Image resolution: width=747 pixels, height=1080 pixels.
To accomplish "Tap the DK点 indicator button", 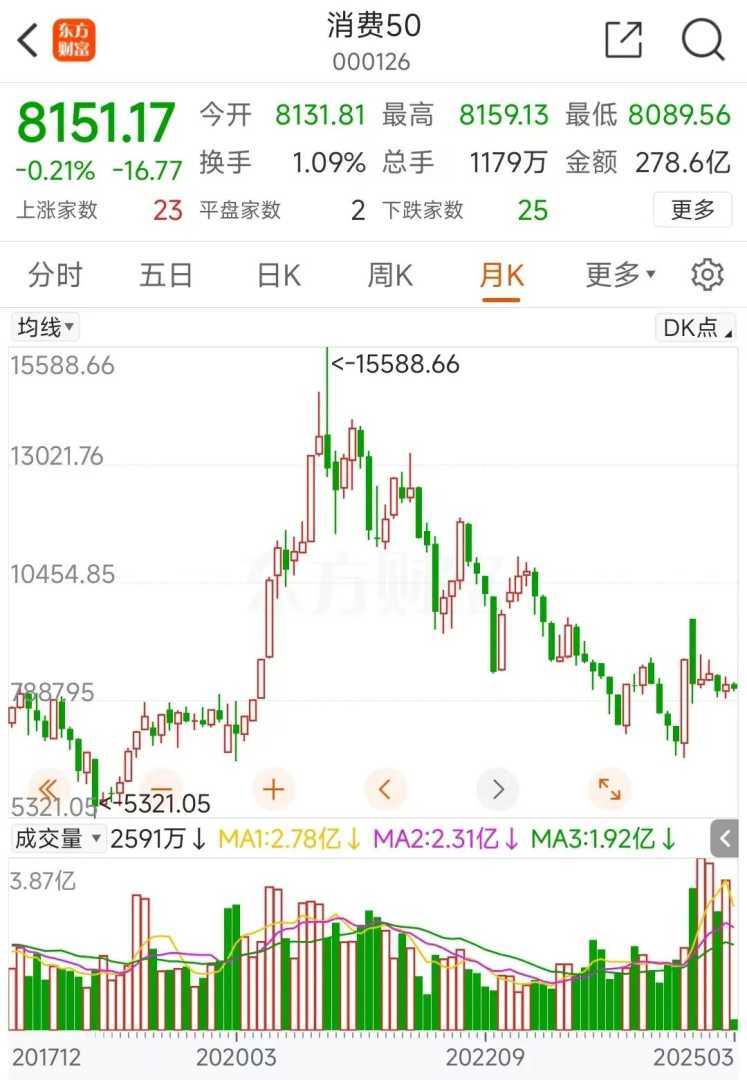I will [697, 327].
